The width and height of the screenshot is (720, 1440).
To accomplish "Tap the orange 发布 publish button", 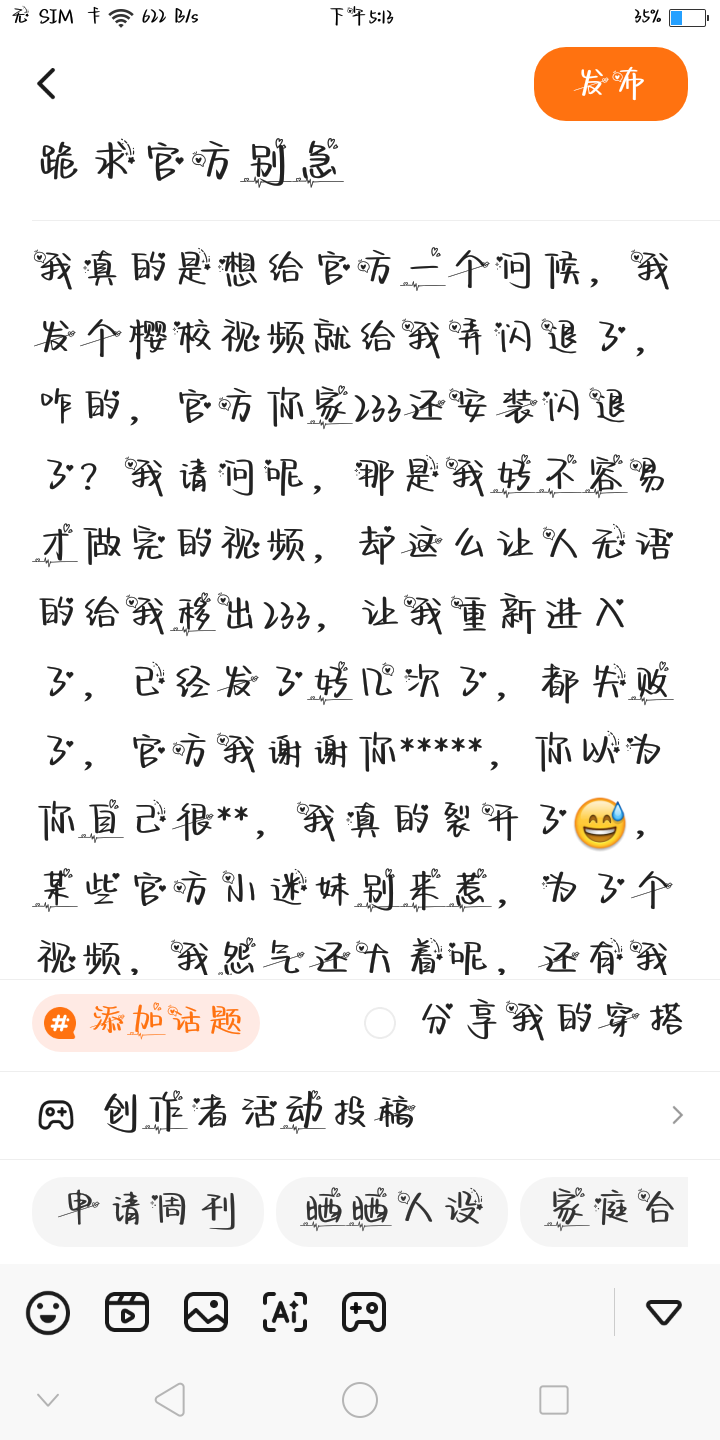I will click(x=610, y=84).
